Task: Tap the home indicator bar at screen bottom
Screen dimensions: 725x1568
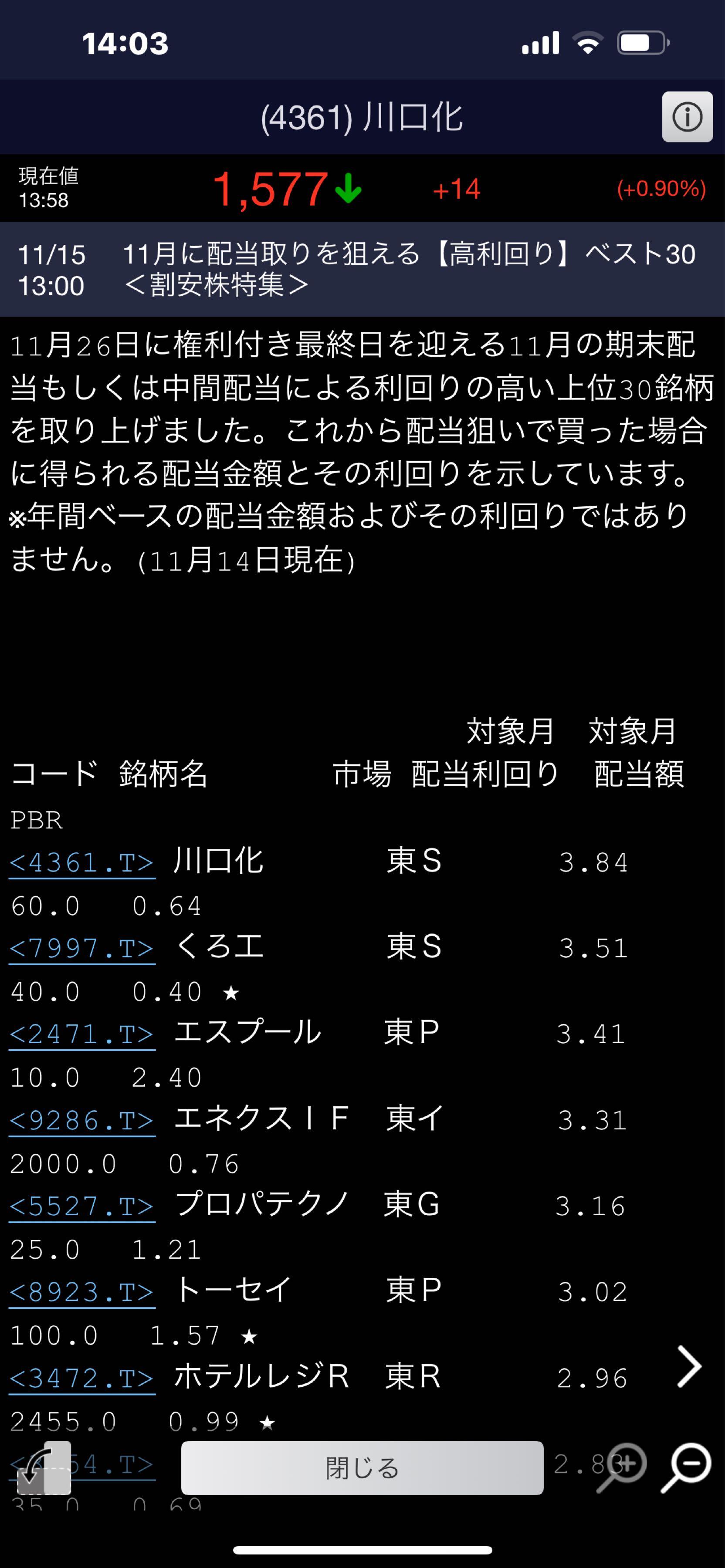Action: 362,1549
